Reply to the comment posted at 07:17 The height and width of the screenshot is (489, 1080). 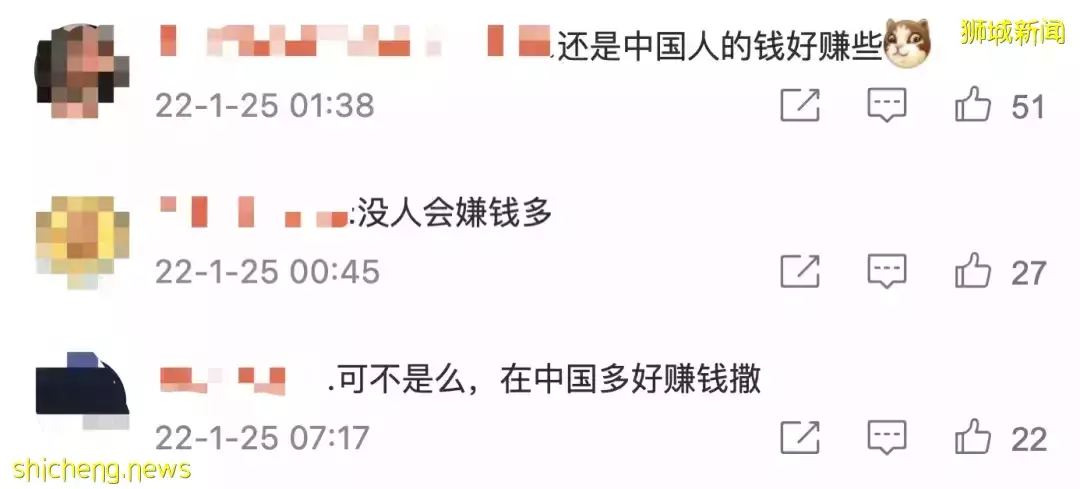pyautogui.click(x=886, y=437)
